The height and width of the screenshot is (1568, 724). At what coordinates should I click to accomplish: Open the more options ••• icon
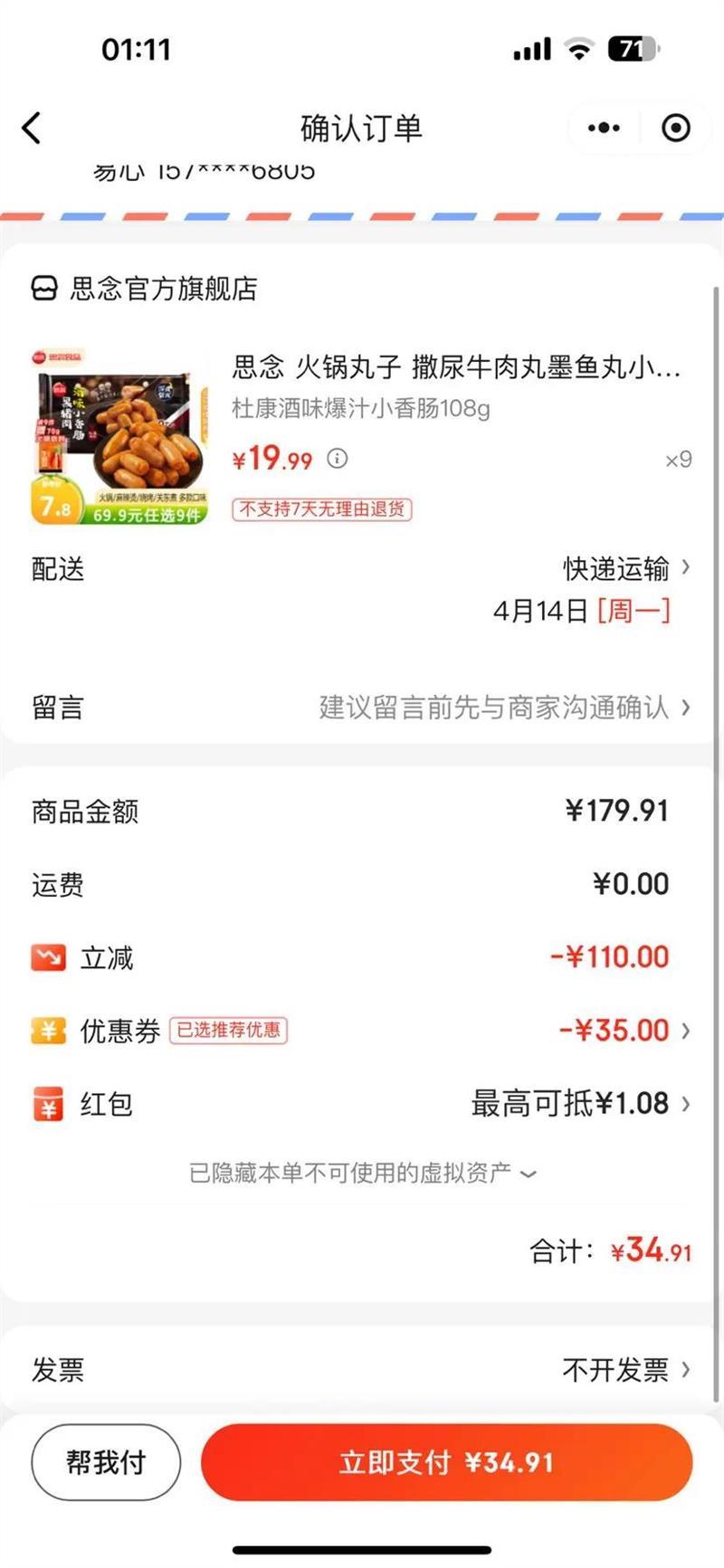(x=603, y=128)
